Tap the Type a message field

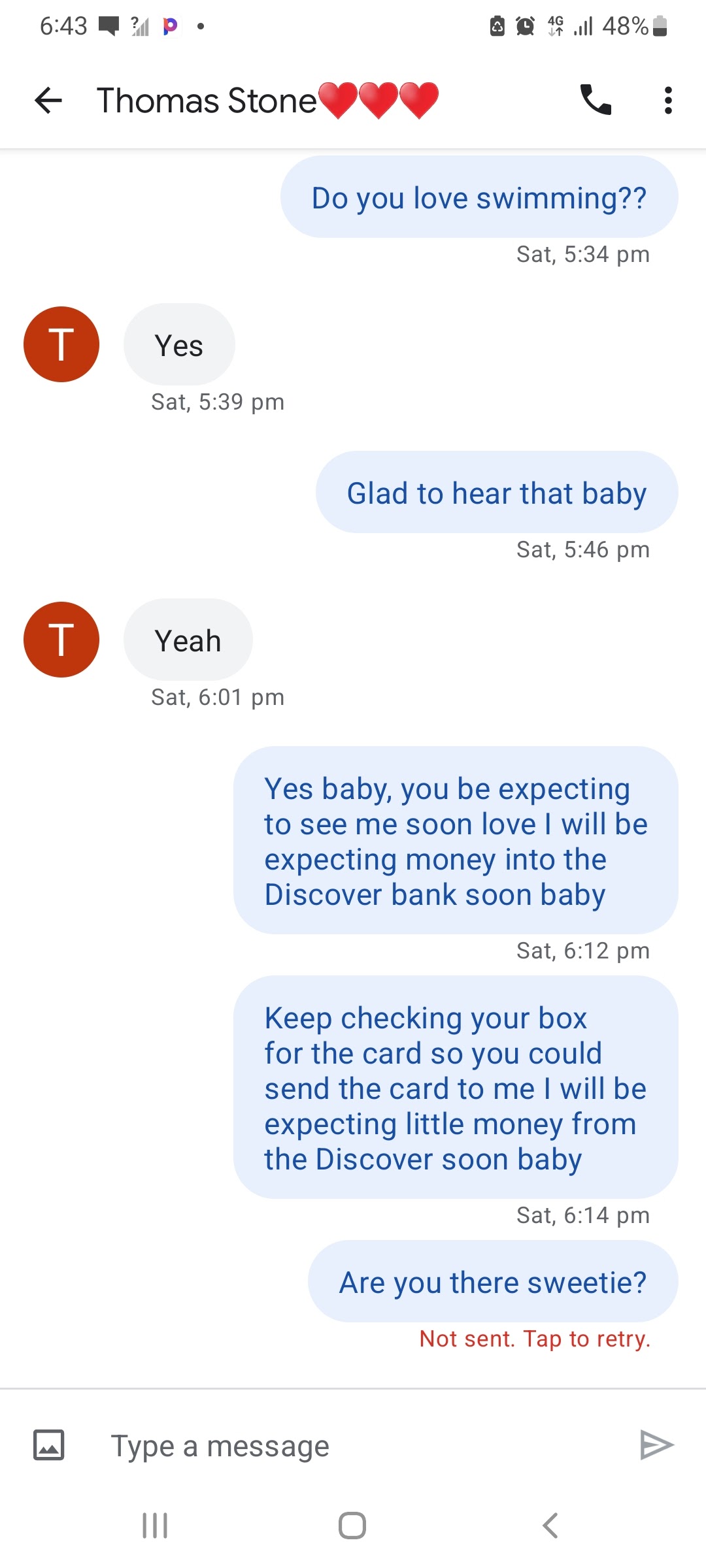pos(261,1445)
